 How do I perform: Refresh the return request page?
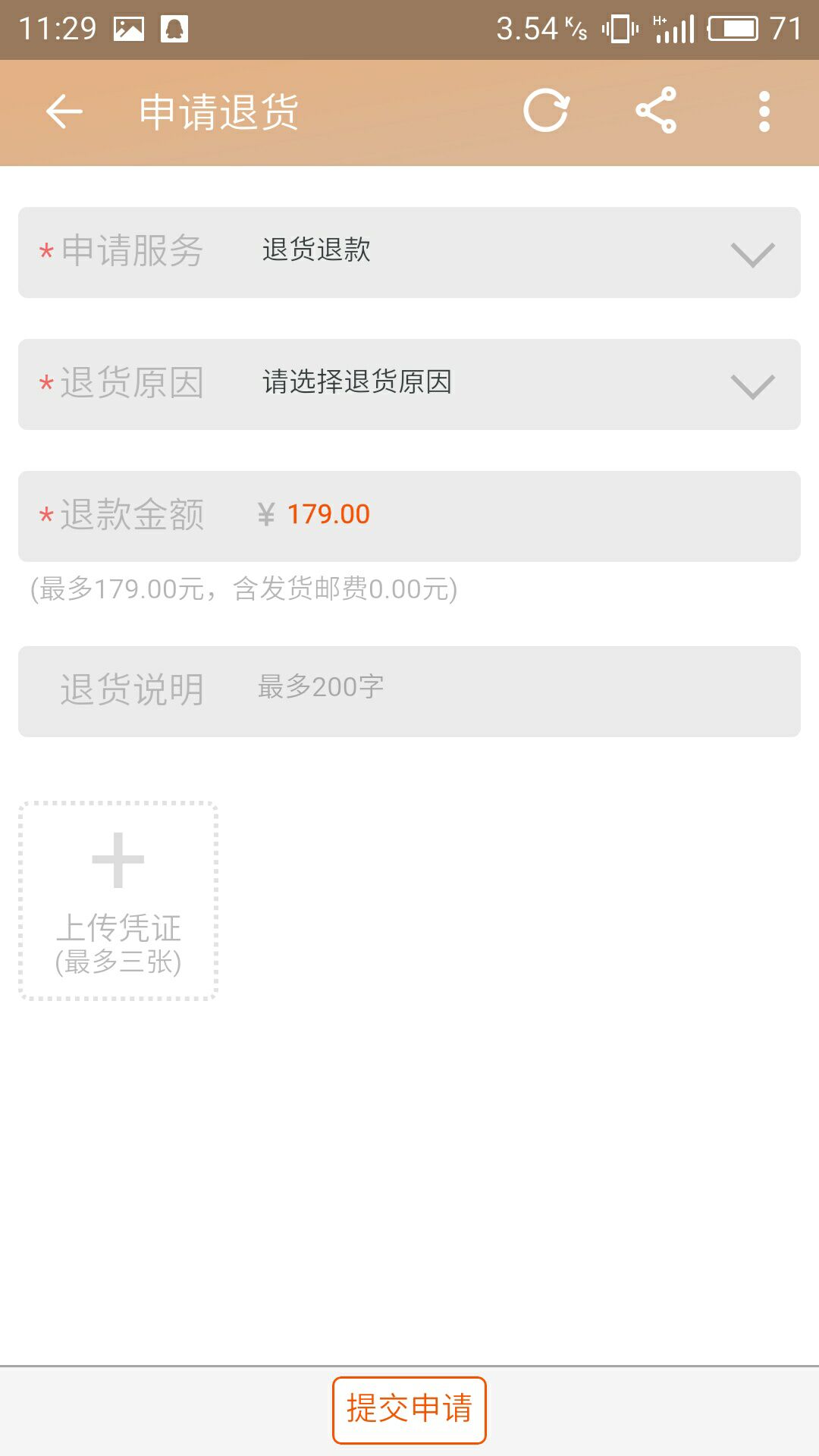[546, 111]
